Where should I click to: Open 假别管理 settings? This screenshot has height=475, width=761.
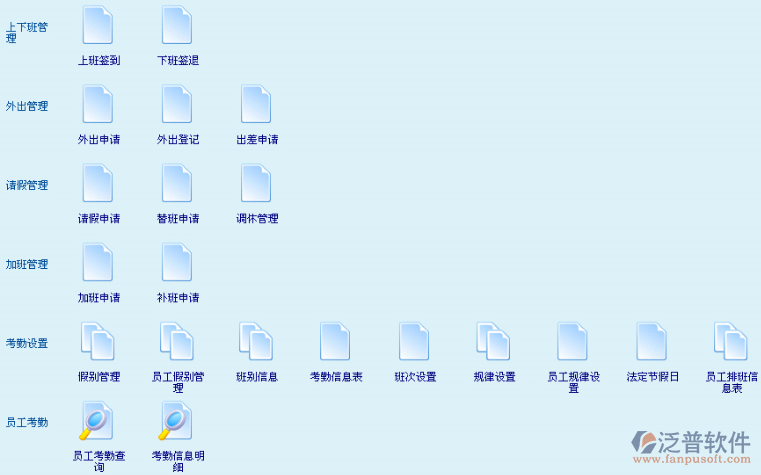coord(98,341)
